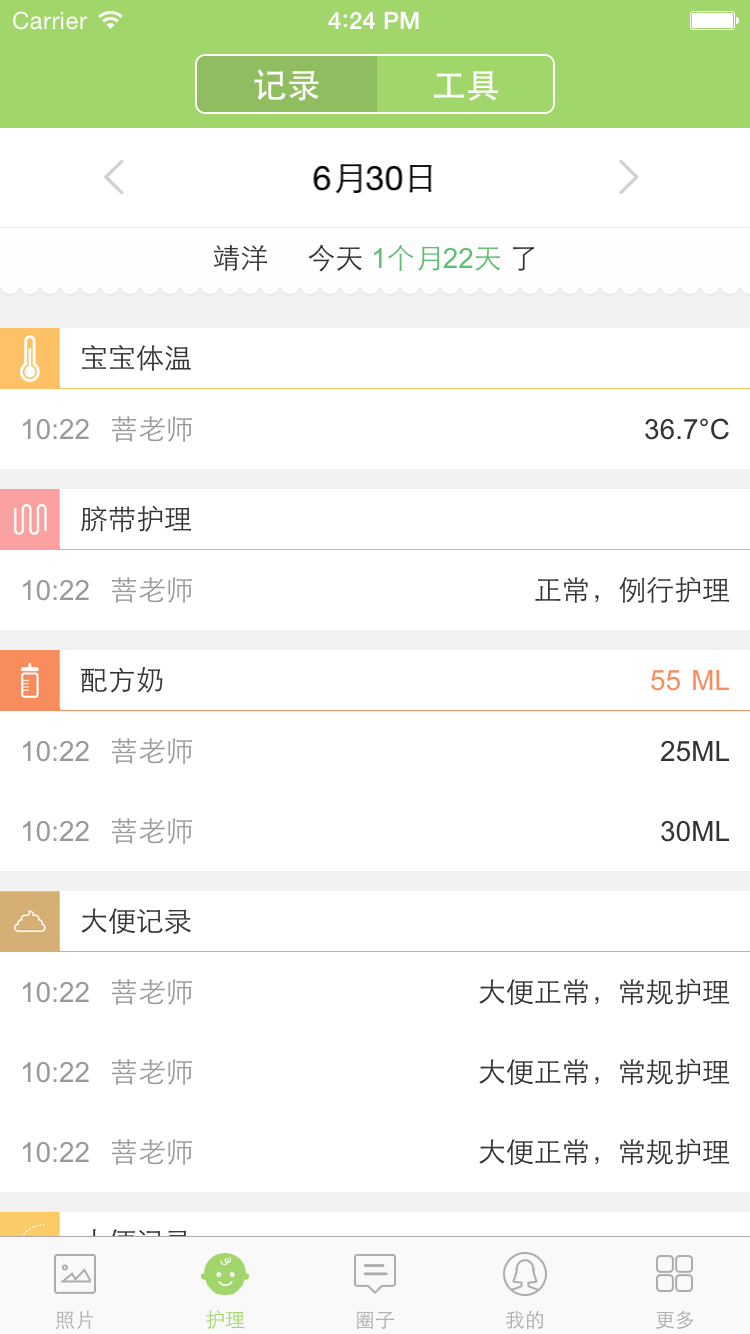Open the 我的 tab
The width and height of the screenshot is (750, 1334).
(x=525, y=1288)
